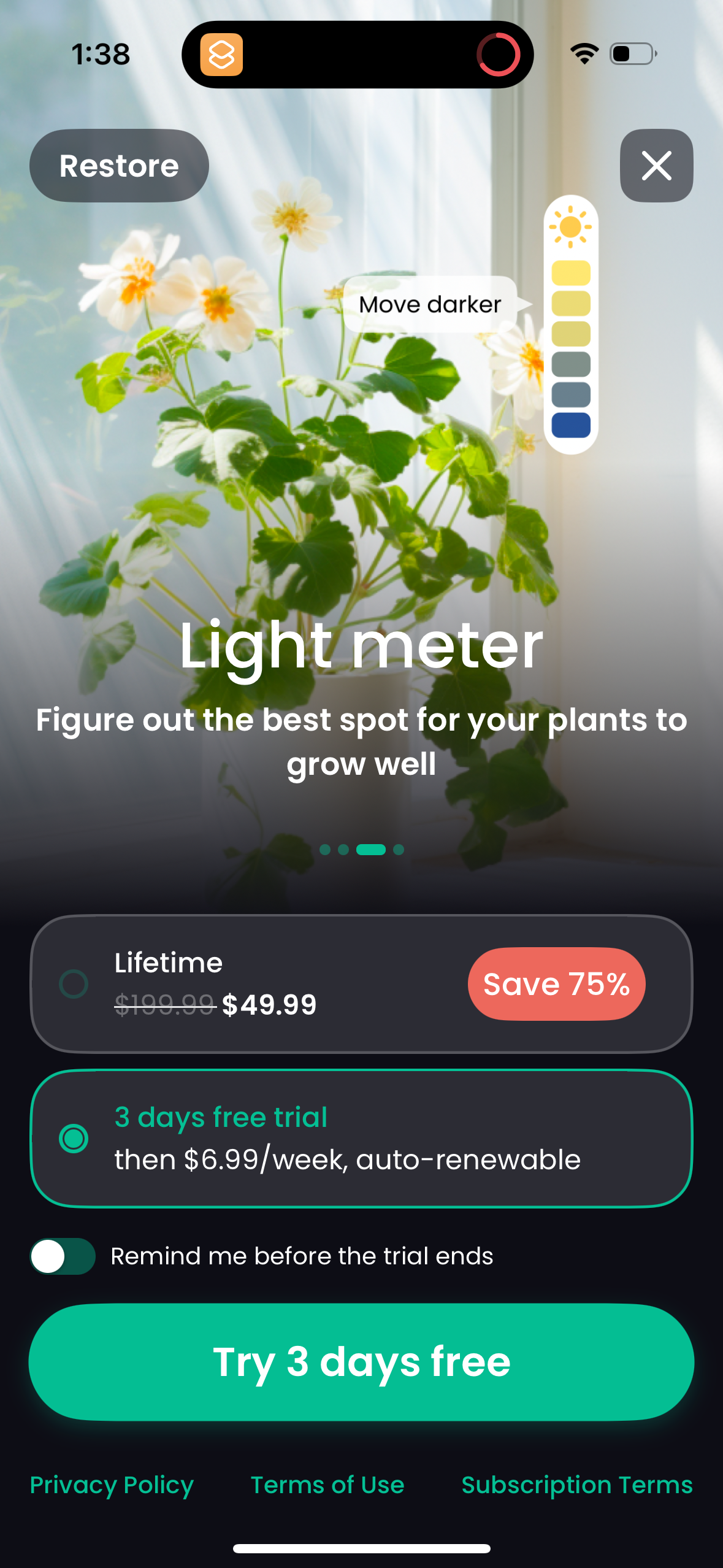Open the Privacy Policy link

click(111, 1486)
